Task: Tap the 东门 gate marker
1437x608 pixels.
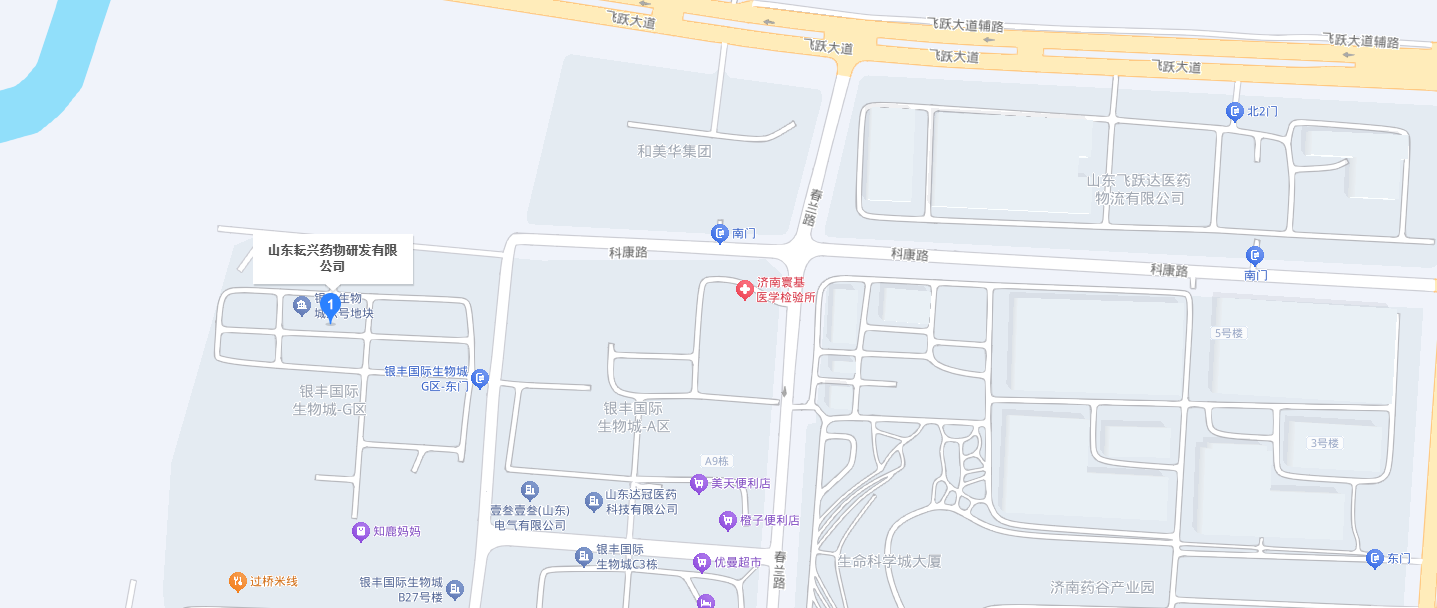Action: point(1375,558)
